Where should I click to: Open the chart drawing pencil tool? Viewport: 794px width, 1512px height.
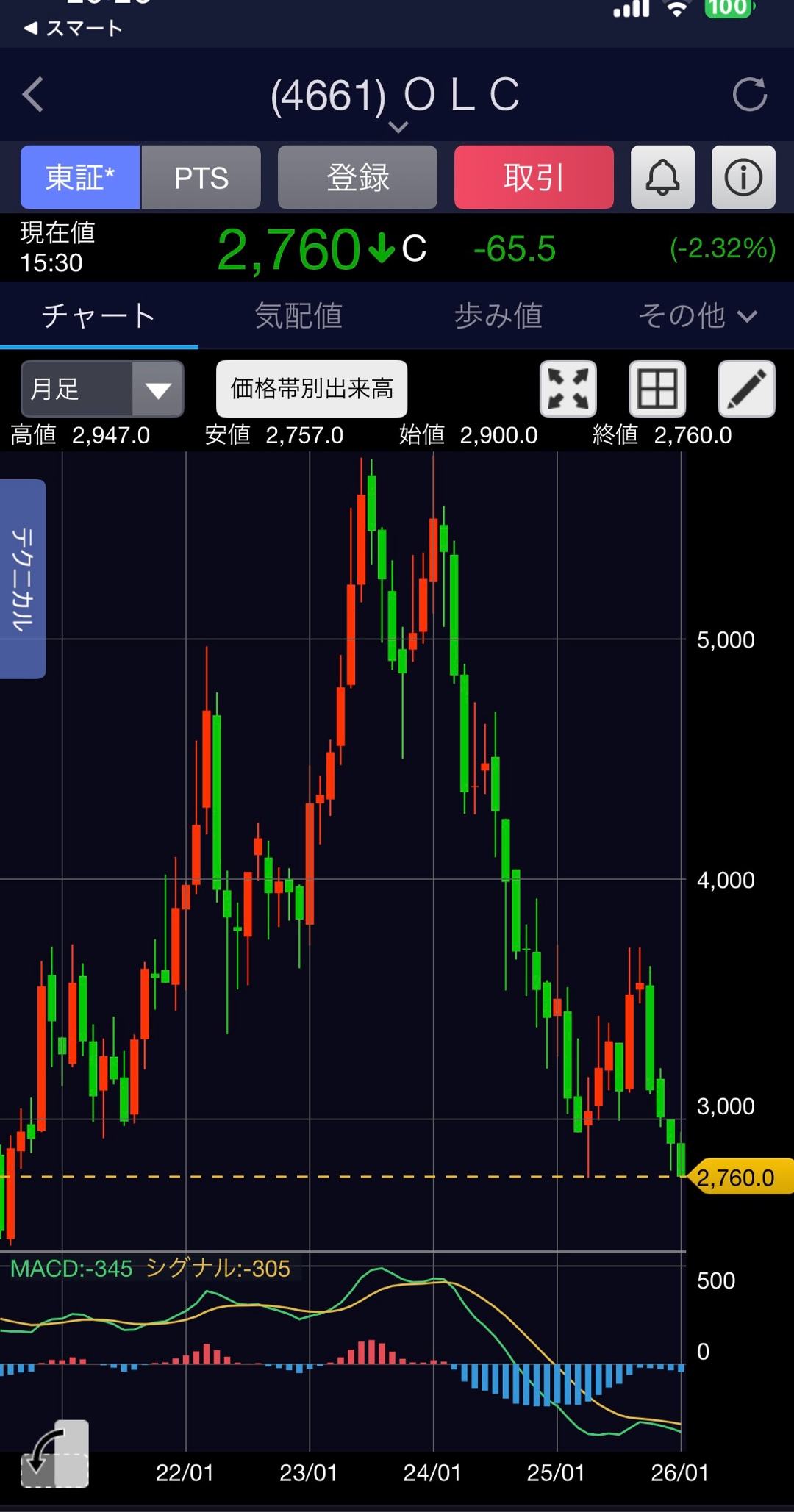[746, 389]
